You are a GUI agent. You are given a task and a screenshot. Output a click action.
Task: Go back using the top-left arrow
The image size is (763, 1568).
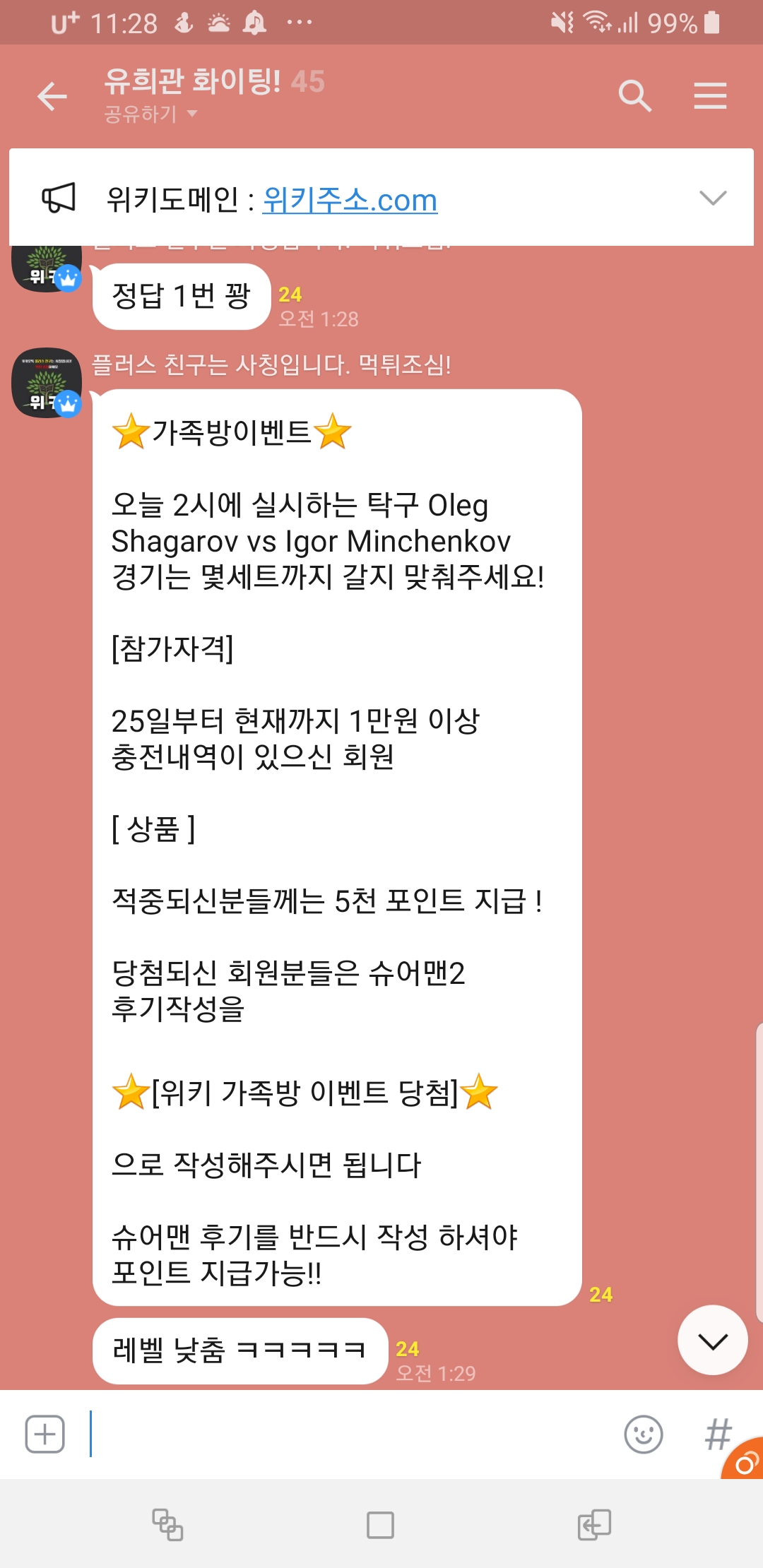point(52,96)
